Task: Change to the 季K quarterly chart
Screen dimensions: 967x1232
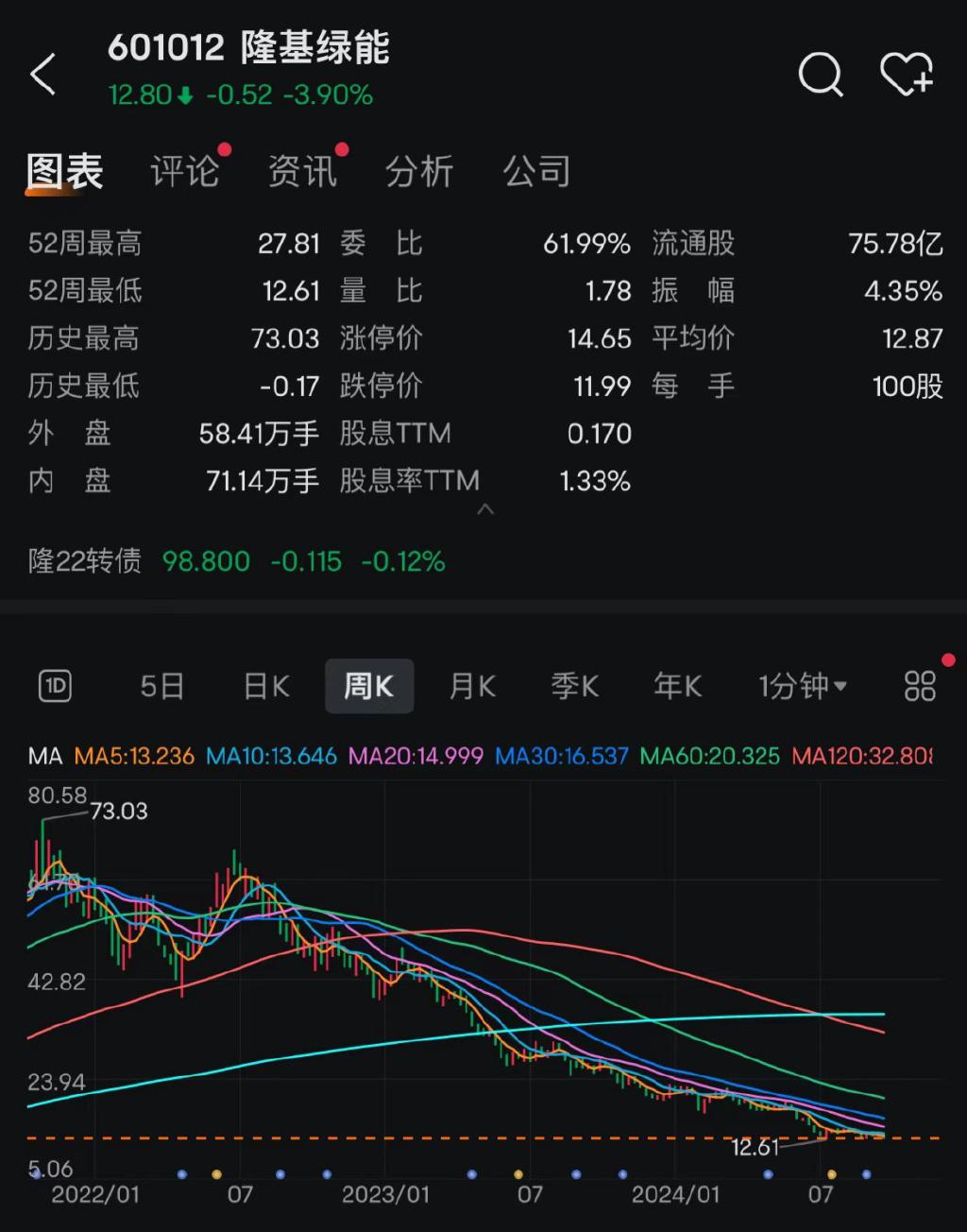Action: click(x=575, y=686)
